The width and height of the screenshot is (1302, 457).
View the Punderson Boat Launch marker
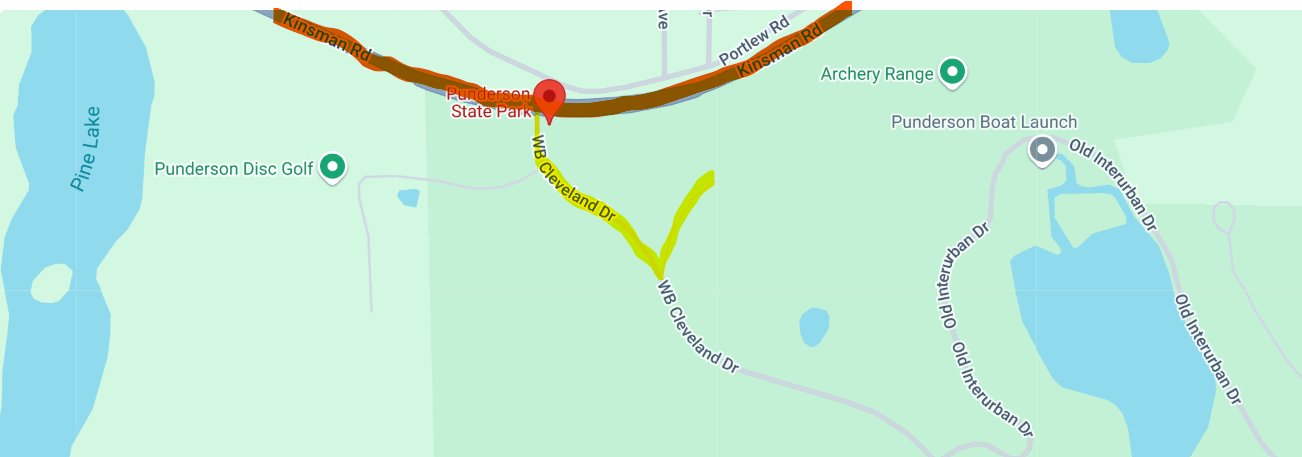1043,150
